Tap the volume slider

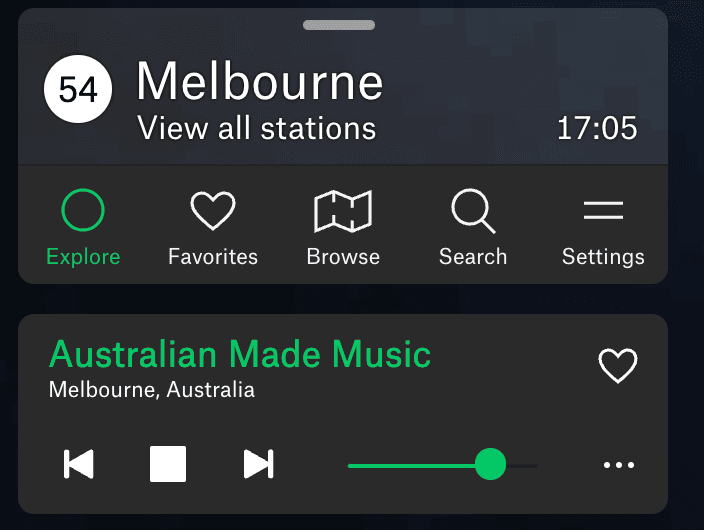[x=442, y=465]
